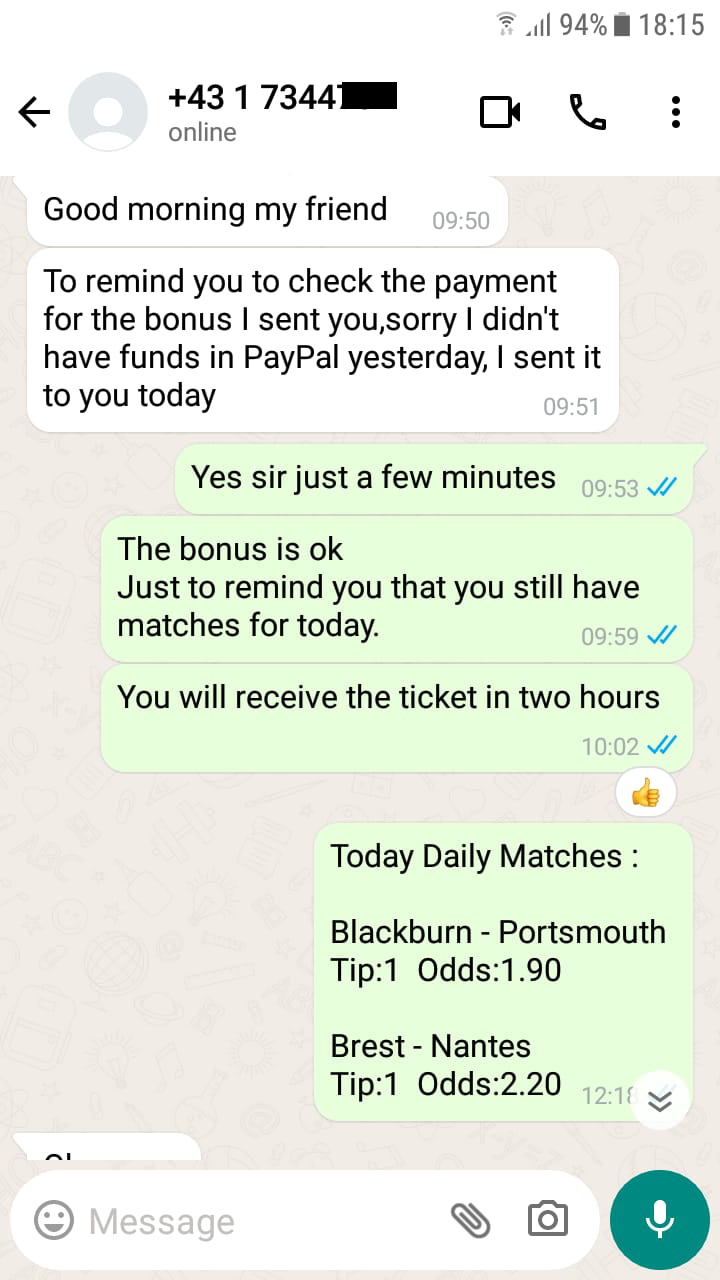View the contact's profile picture
The image size is (720, 1280).
(x=108, y=112)
